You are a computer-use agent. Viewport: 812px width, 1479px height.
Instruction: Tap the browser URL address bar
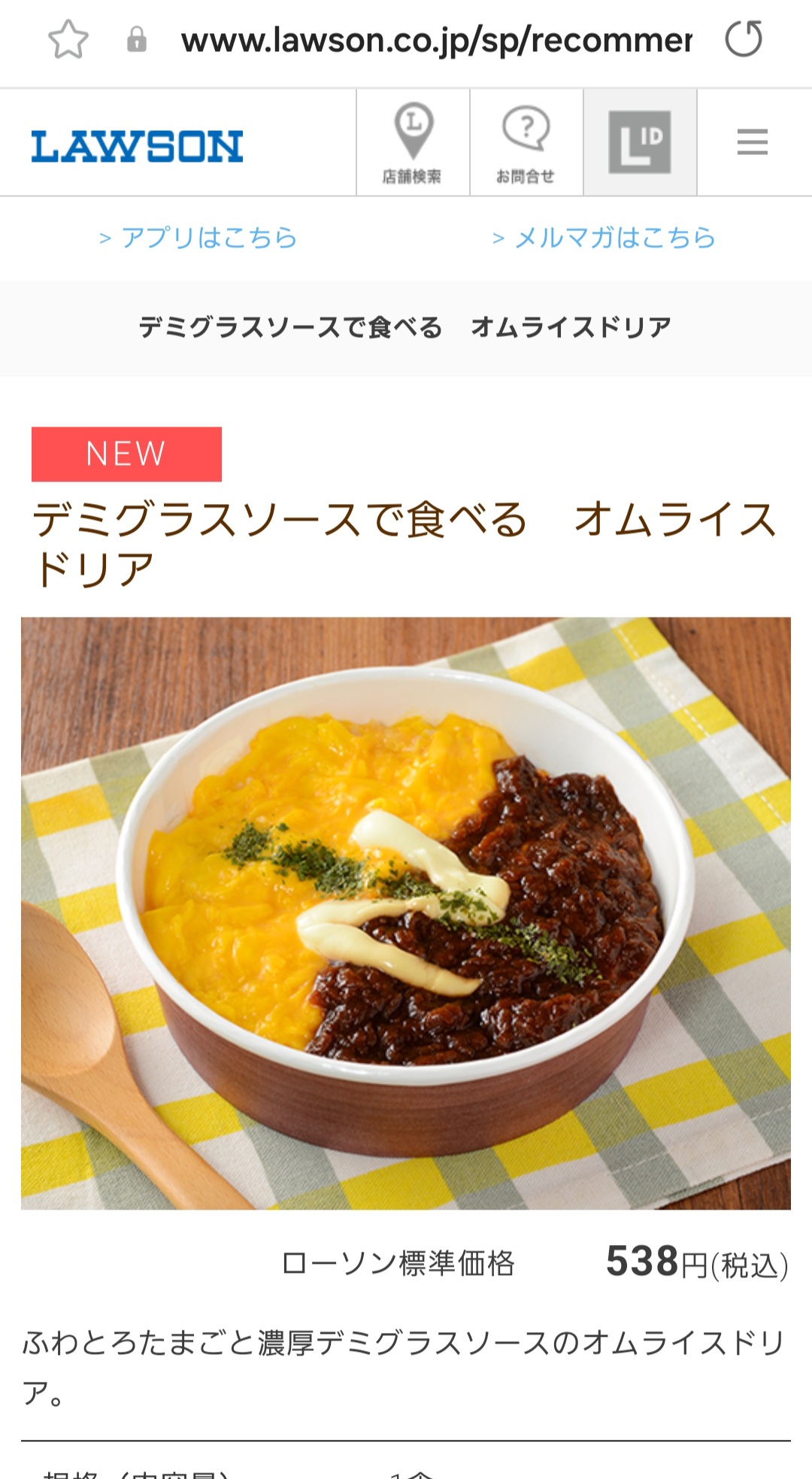436,41
